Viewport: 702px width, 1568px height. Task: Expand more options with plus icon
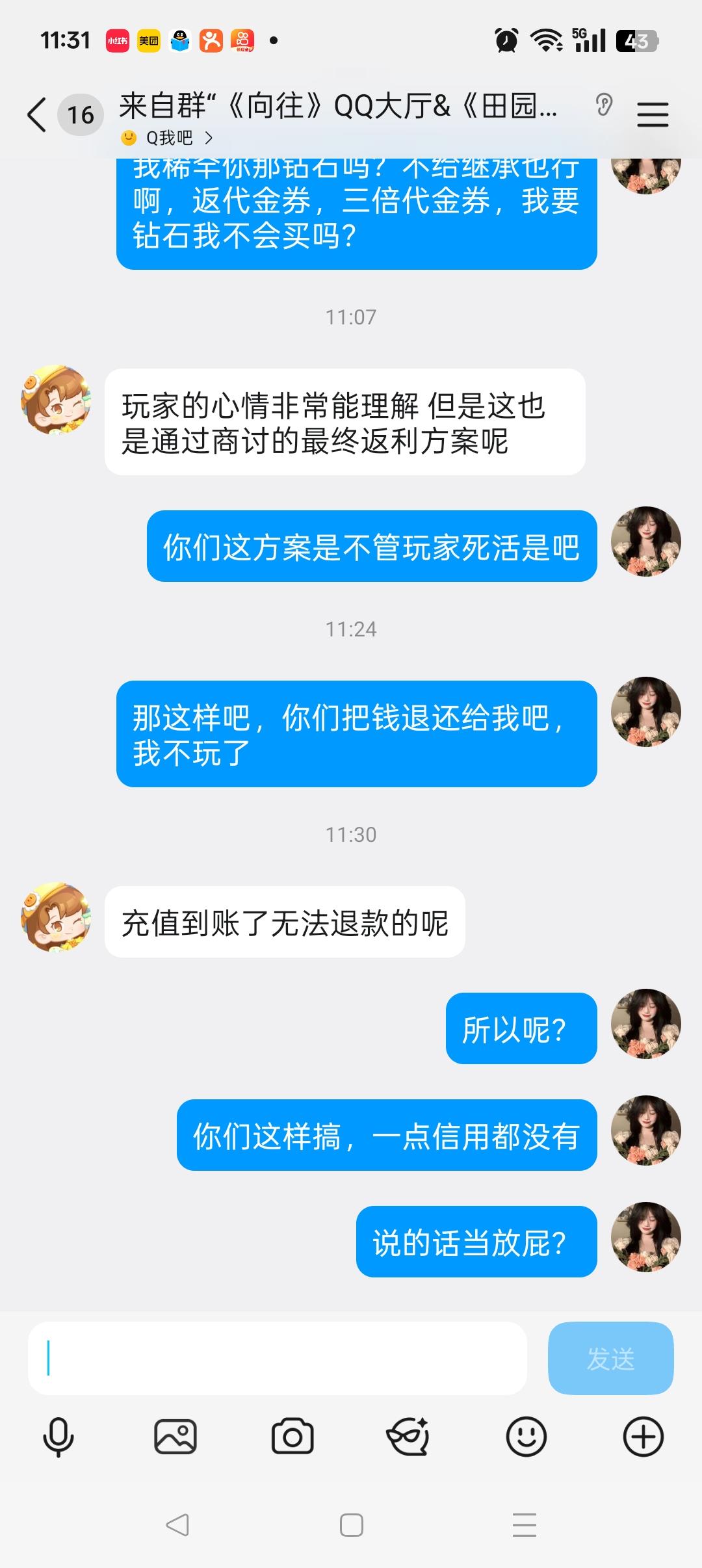coord(643,1436)
